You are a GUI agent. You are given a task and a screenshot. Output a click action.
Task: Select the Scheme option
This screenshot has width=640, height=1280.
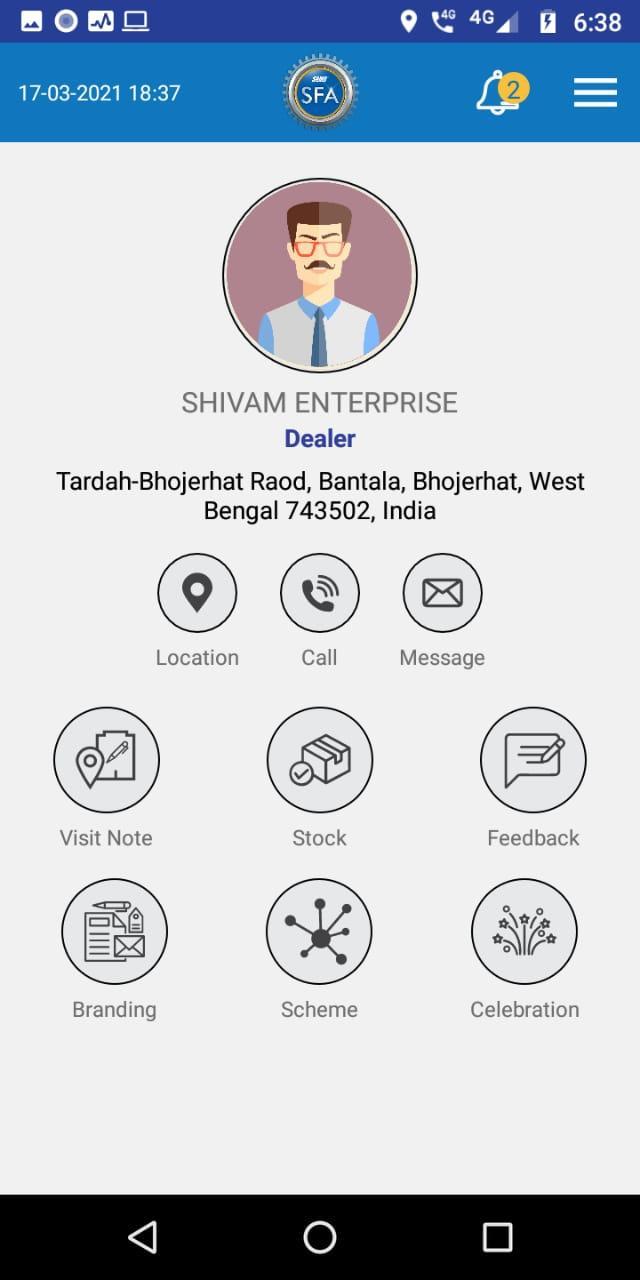coord(319,932)
